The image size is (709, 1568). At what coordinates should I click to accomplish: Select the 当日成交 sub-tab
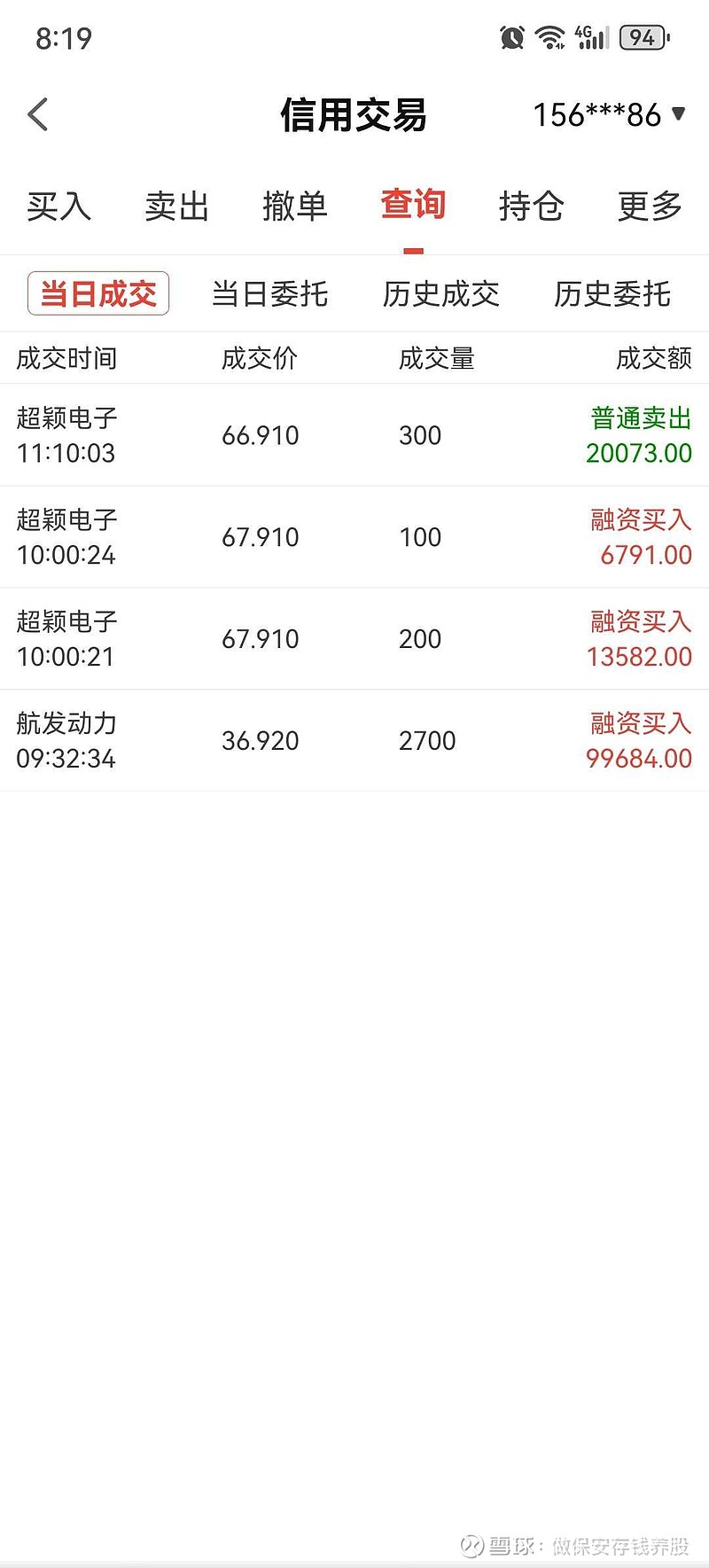(x=98, y=293)
